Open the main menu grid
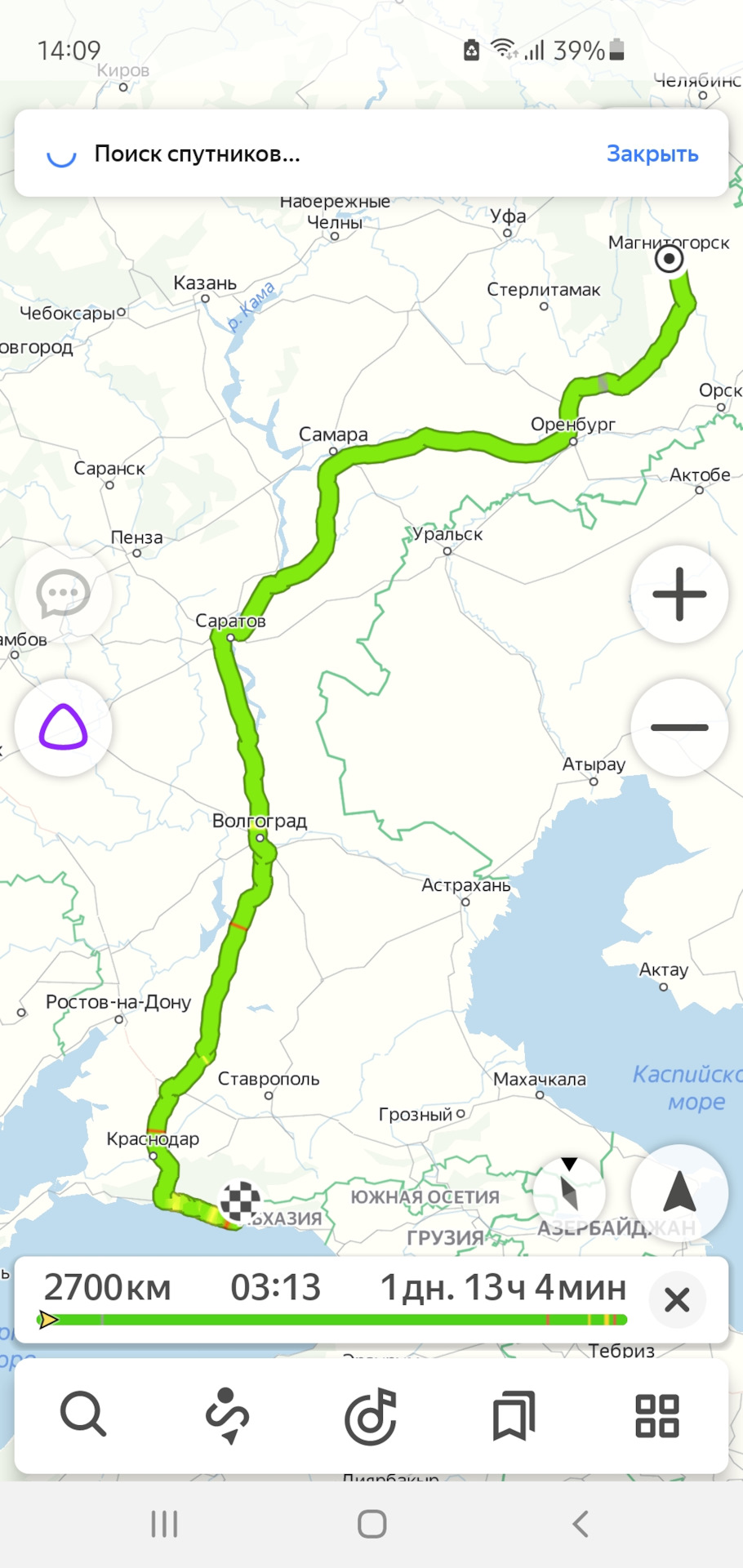Screen dimensions: 743x1568 pyautogui.click(x=656, y=1414)
